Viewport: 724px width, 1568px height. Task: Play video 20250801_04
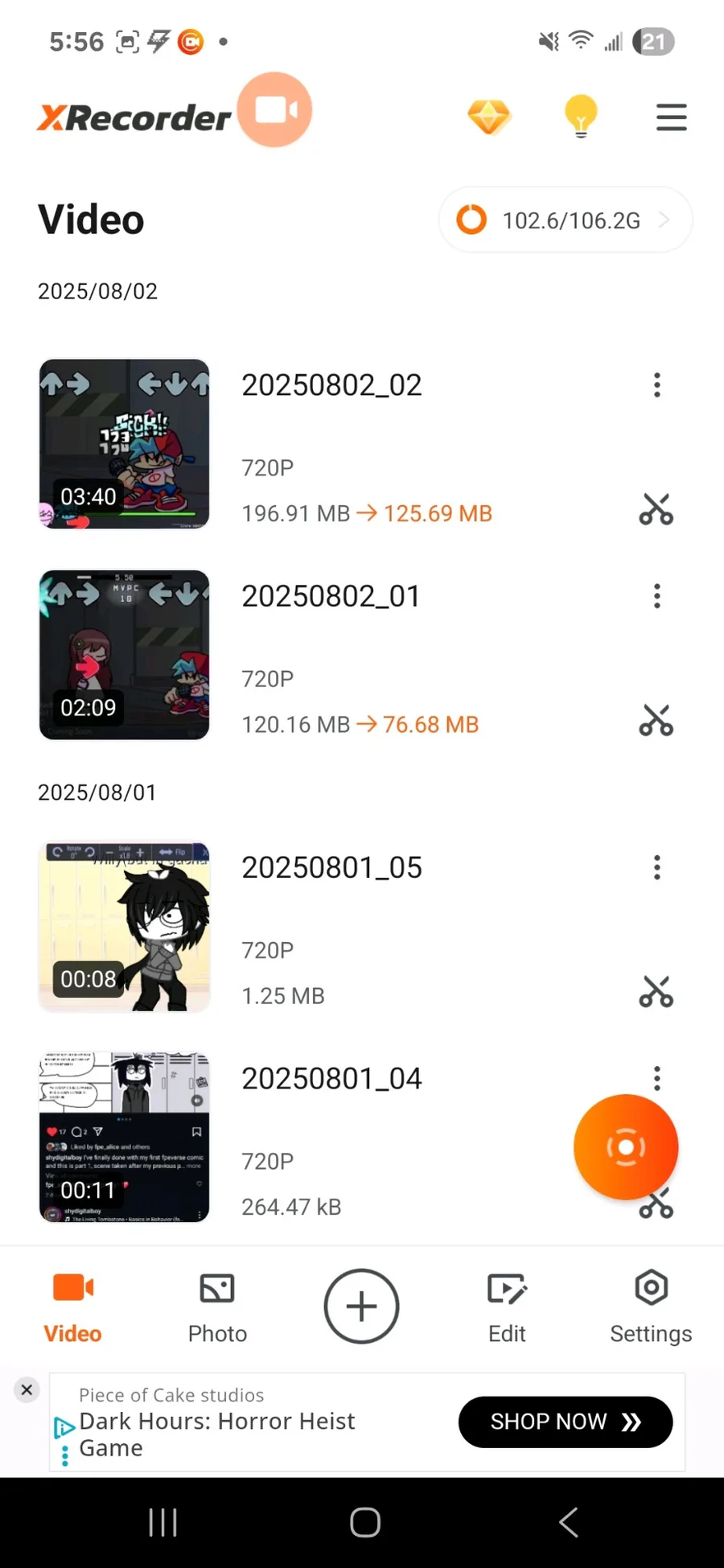[125, 1137]
